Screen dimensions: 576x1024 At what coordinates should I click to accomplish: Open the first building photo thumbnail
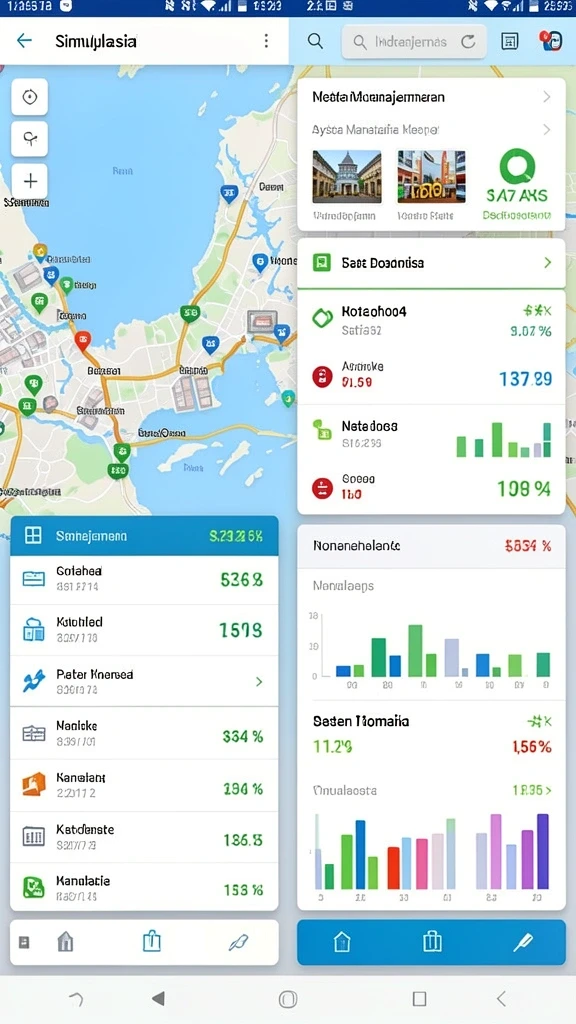coord(347,176)
